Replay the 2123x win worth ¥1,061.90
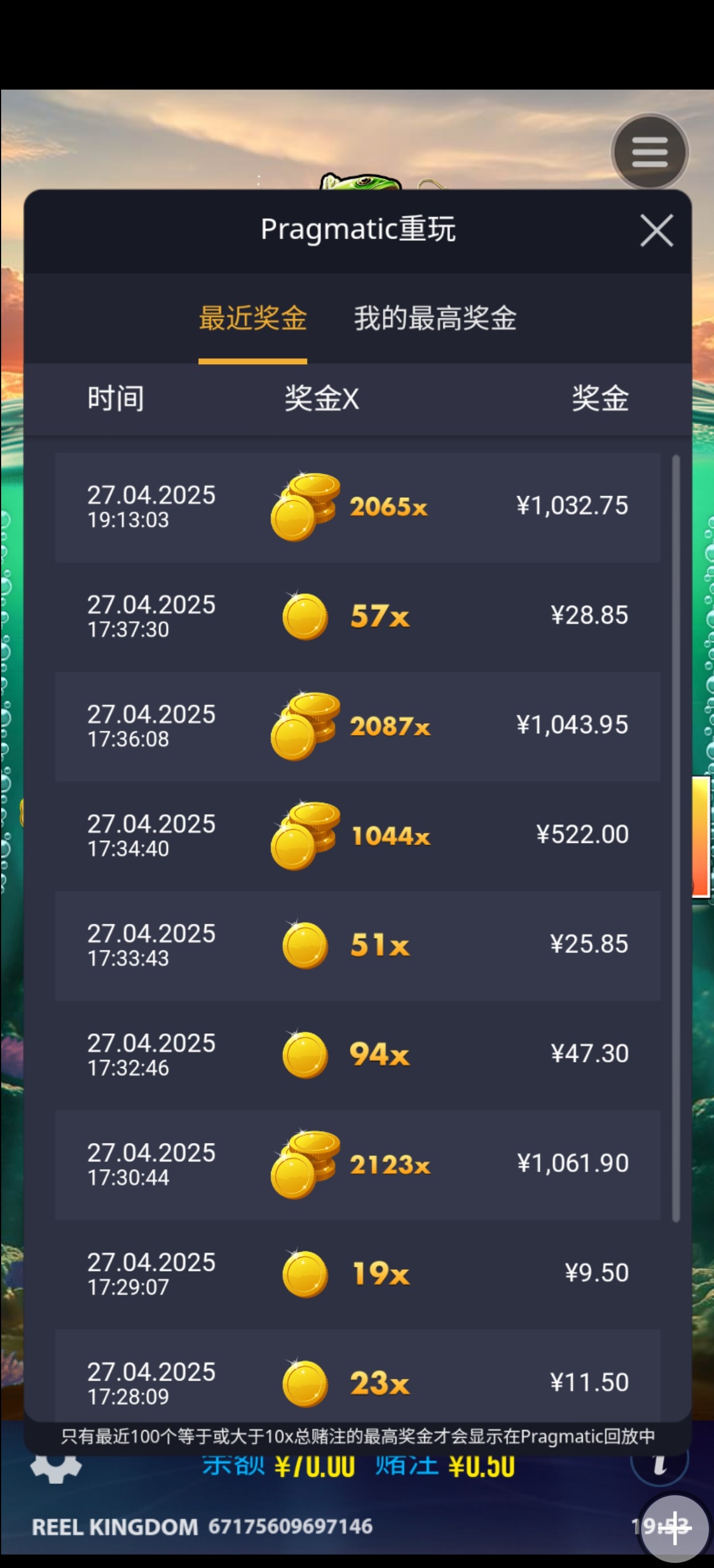The width and height of the screenshot is (714, 1568). (x=358, y=1165)
